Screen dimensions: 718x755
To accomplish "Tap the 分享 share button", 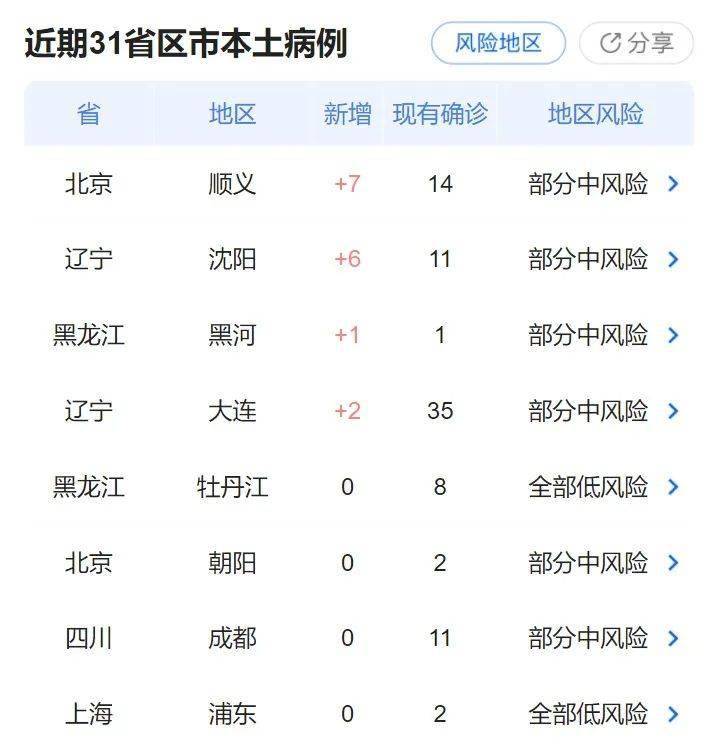I will 636,43.
